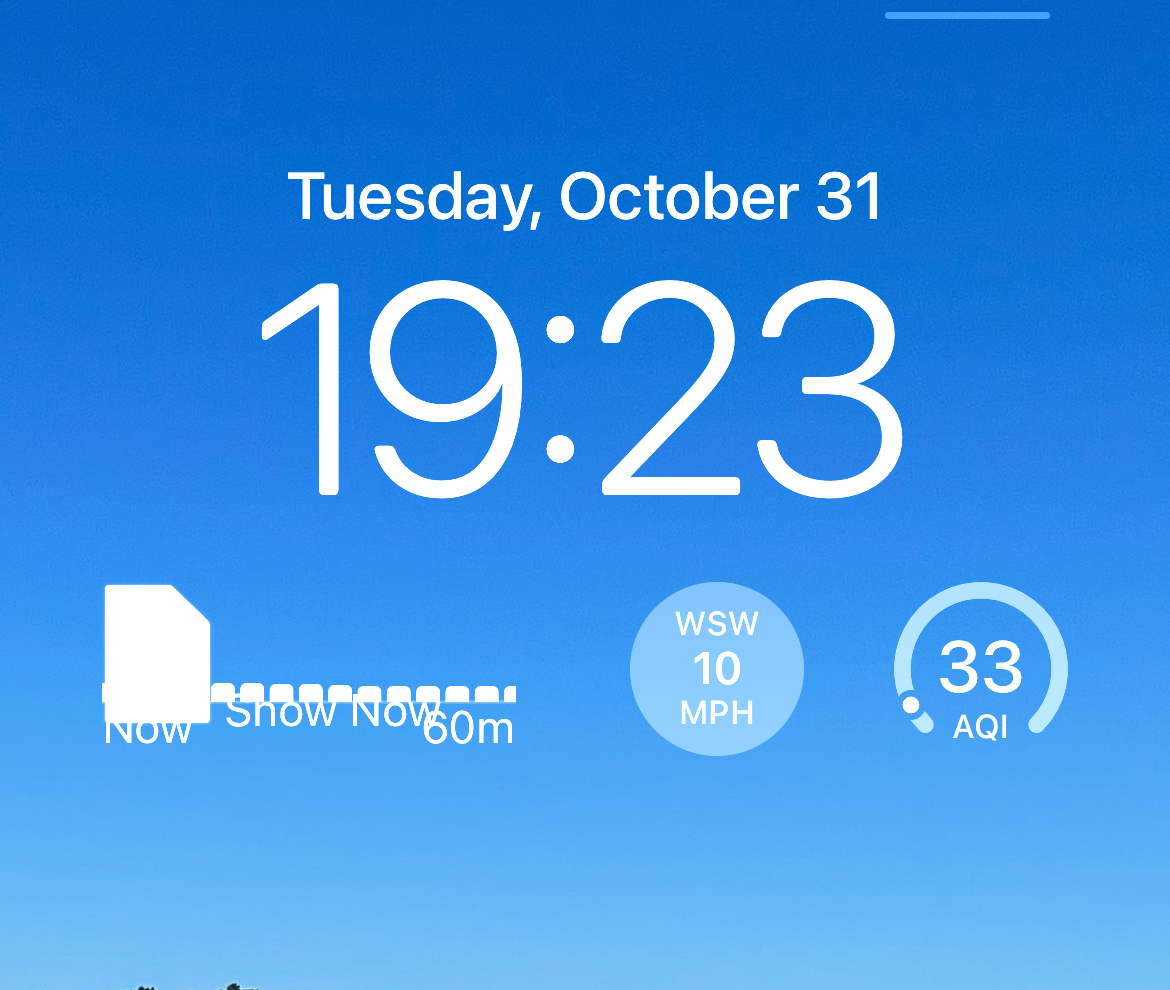This screenshot has height=990, width=1170.
Task: Open the next-hour precipitation widget
Action: click(309, 668)
